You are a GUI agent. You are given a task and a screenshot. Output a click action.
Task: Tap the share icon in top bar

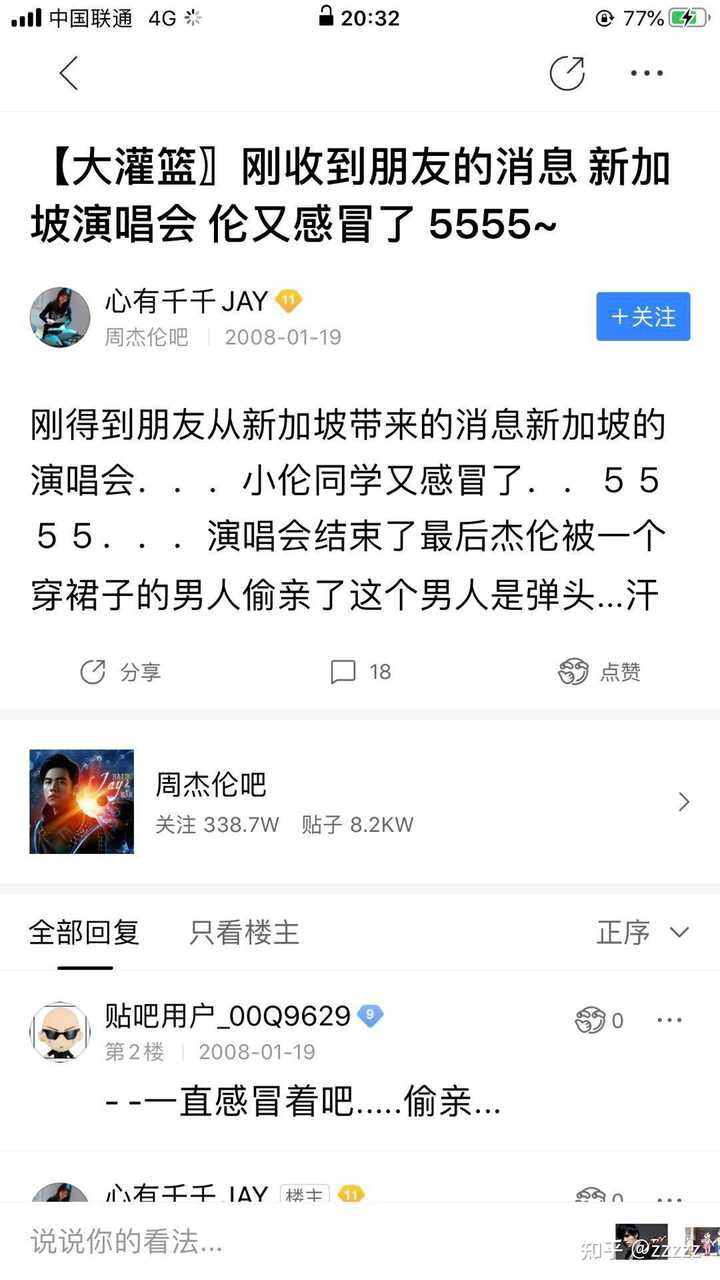click(x=567, y=73)
